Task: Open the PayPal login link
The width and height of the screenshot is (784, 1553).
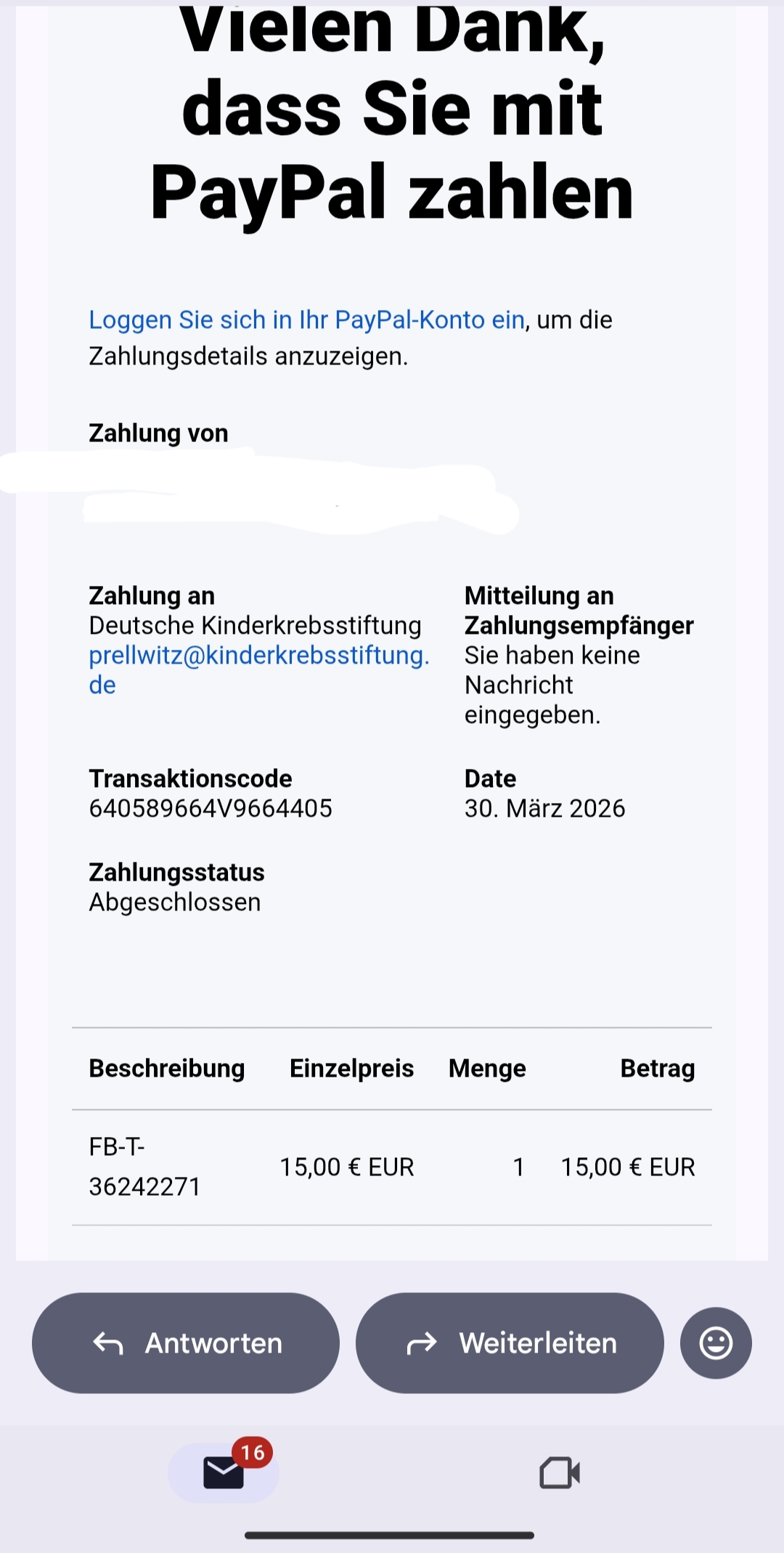Action: click(306, 320)
